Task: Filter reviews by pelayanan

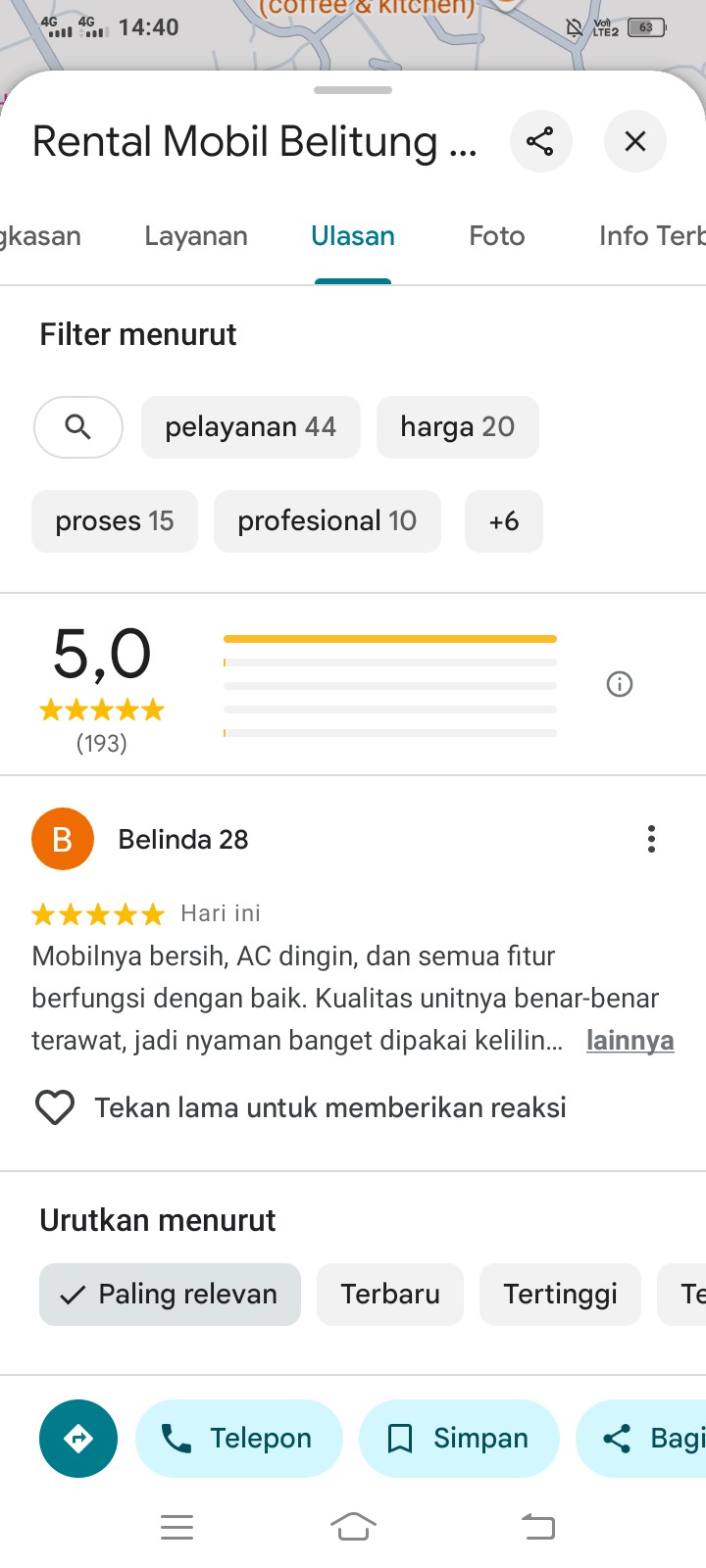Action: (251, 427)
